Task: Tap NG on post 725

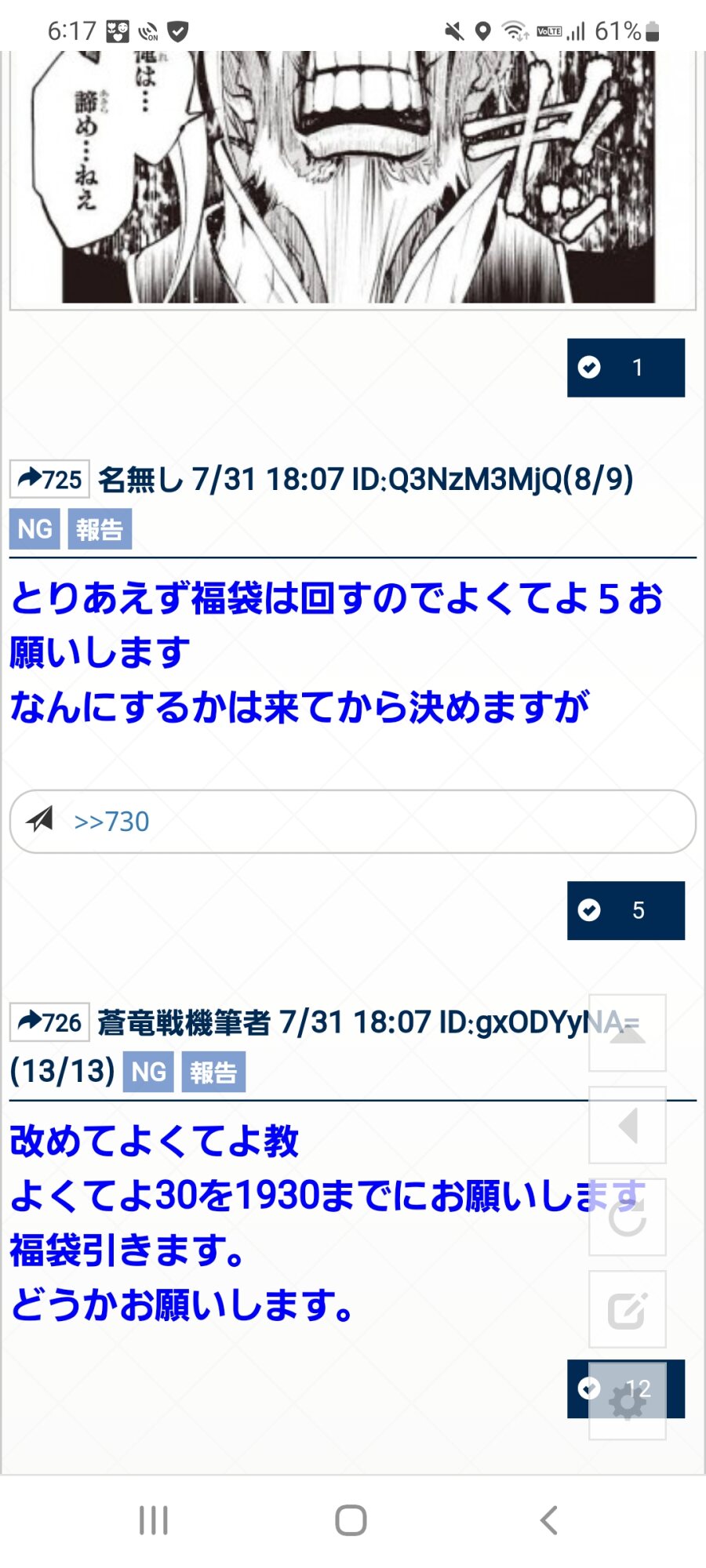Action: pyautogui.click(x=35, y=529)
